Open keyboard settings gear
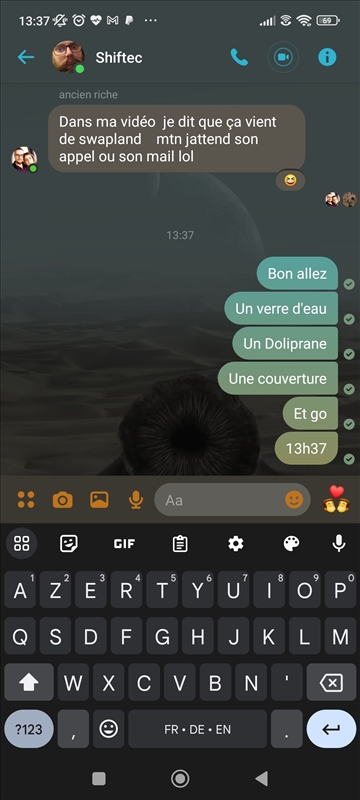 [x=236, y=544]
